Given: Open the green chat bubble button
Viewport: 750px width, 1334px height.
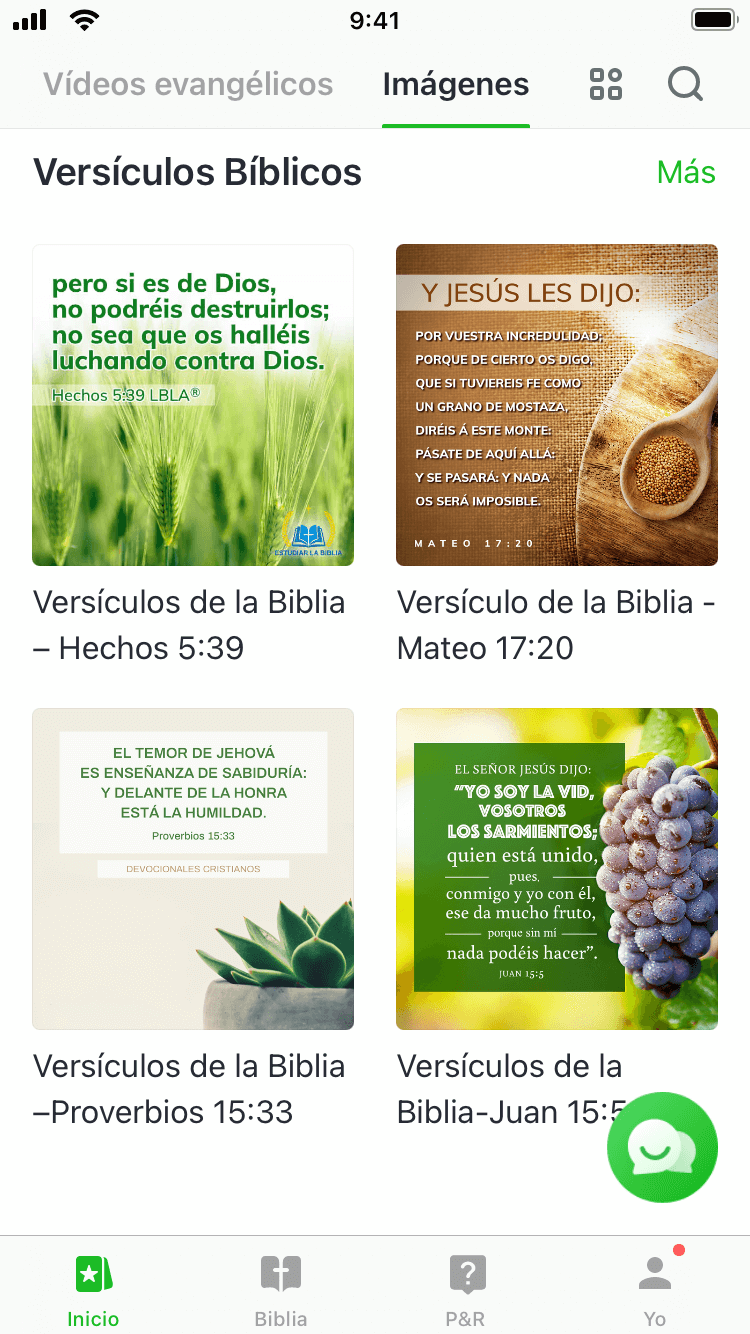Looking at the screenshot, I should pyautogui.click(x=662, y=1147).
